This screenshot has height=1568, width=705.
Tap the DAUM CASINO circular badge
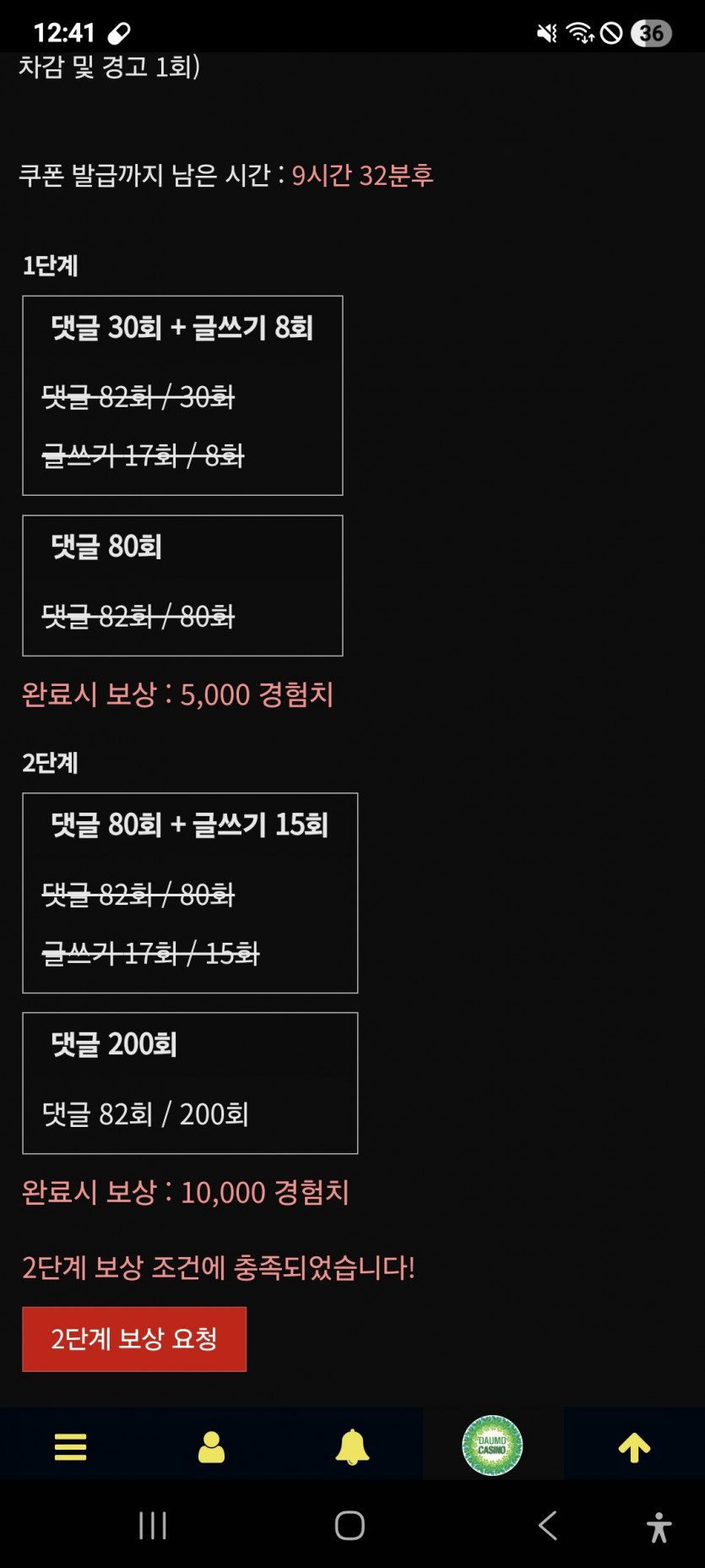[493, 1445]
